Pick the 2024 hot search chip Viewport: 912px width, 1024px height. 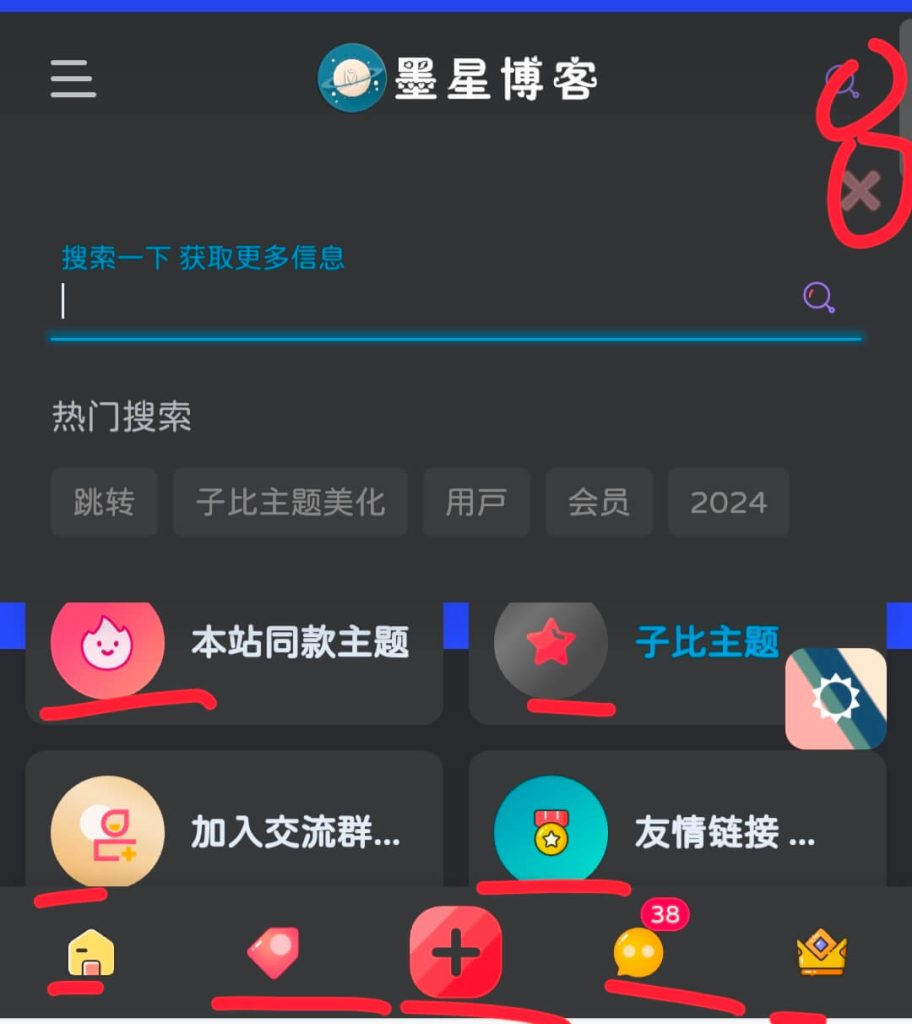728,502
